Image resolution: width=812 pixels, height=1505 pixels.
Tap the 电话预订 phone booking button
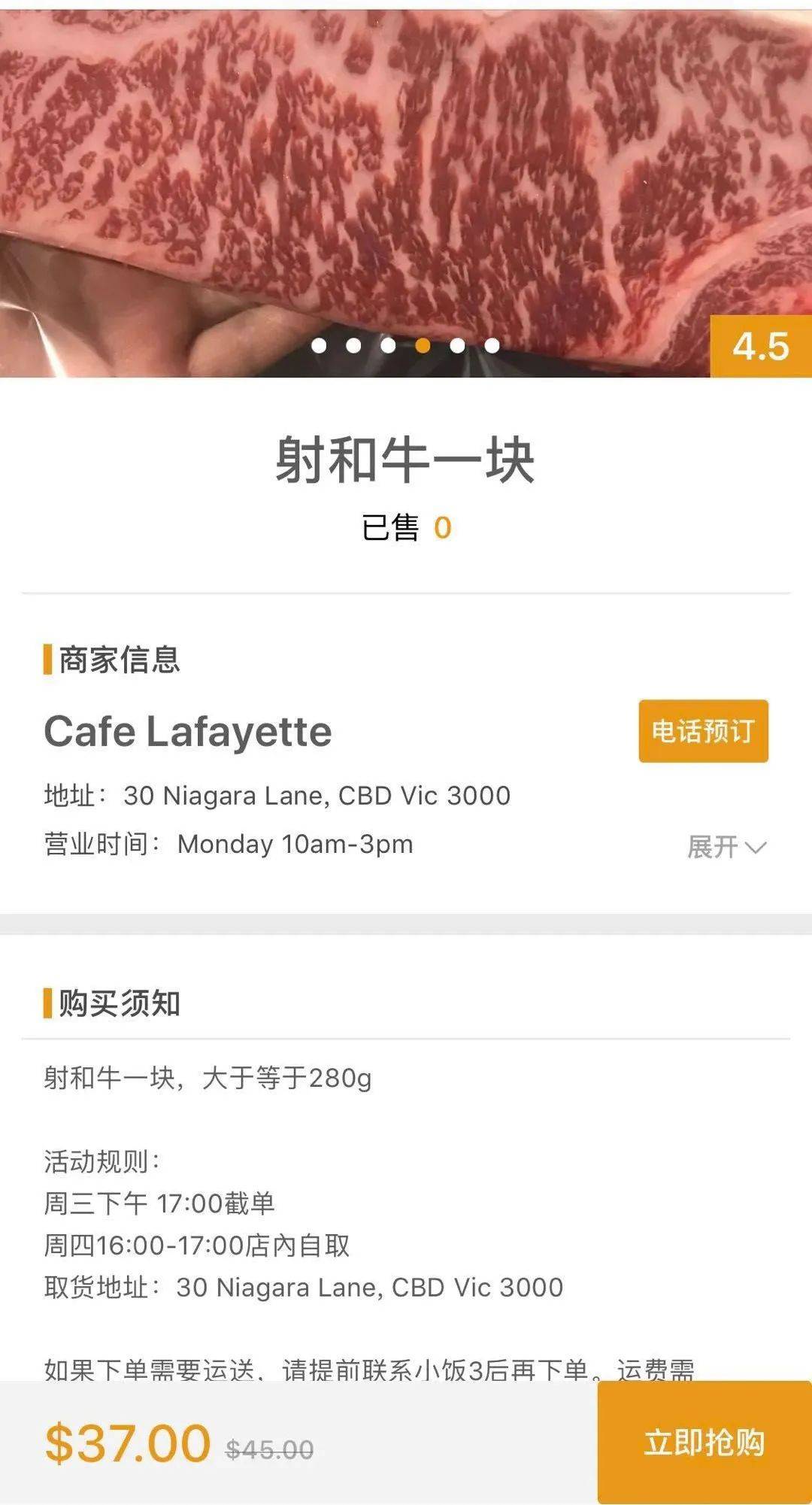tap(703, 731)
